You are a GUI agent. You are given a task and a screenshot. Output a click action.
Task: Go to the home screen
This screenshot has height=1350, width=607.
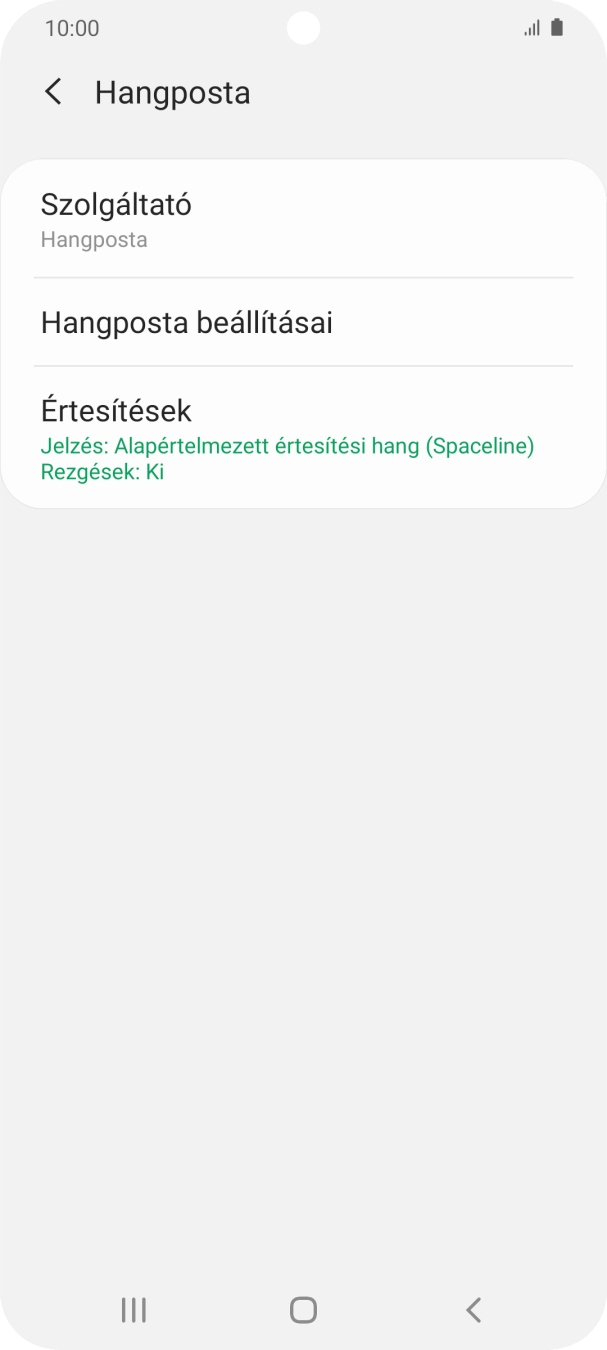tap(303, 1309)
